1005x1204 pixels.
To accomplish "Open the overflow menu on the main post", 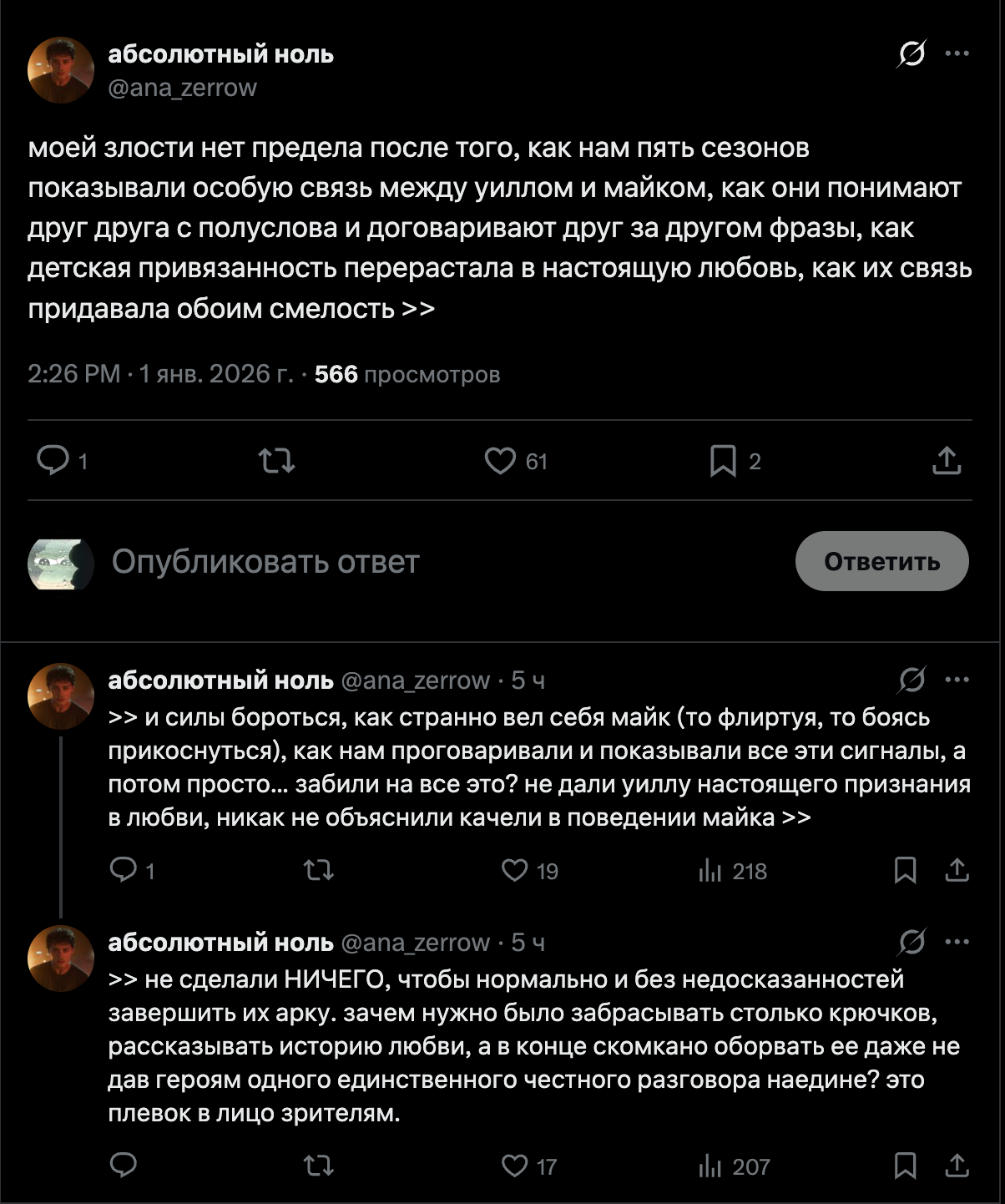I will point(957,53).
